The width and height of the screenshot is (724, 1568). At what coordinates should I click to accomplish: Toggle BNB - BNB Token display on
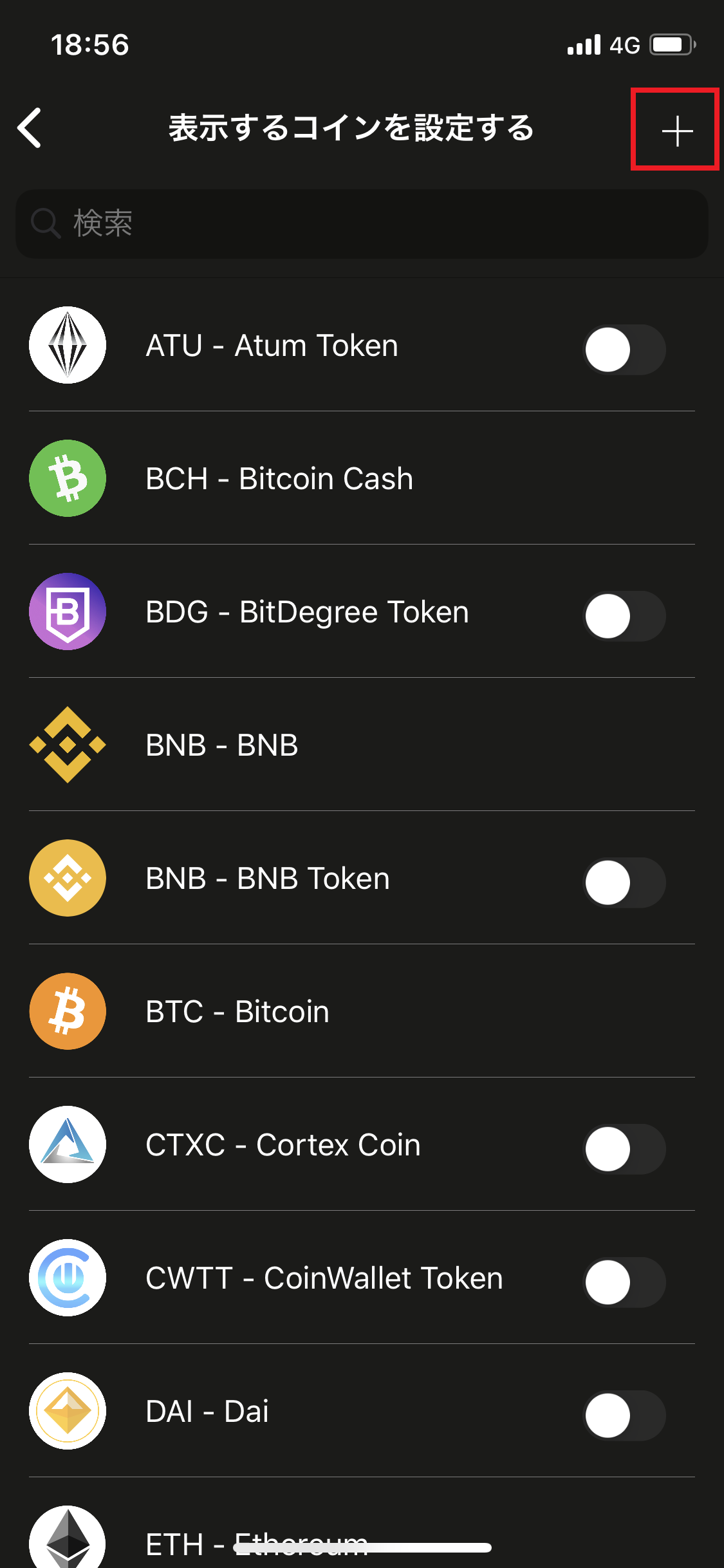pos(624,882)
